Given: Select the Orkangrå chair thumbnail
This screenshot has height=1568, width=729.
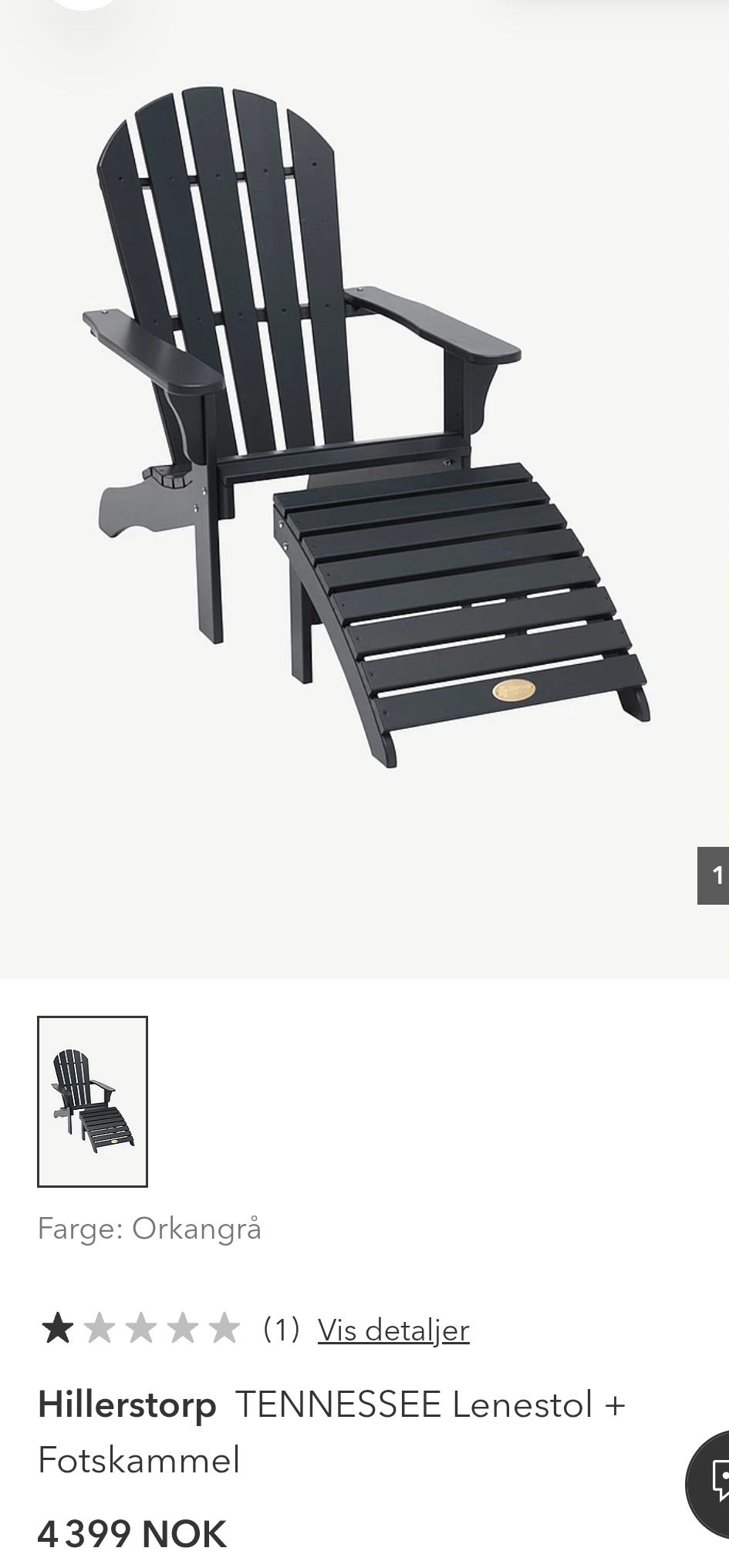Looking at the screenshot, I should [x=93, y=1101].
